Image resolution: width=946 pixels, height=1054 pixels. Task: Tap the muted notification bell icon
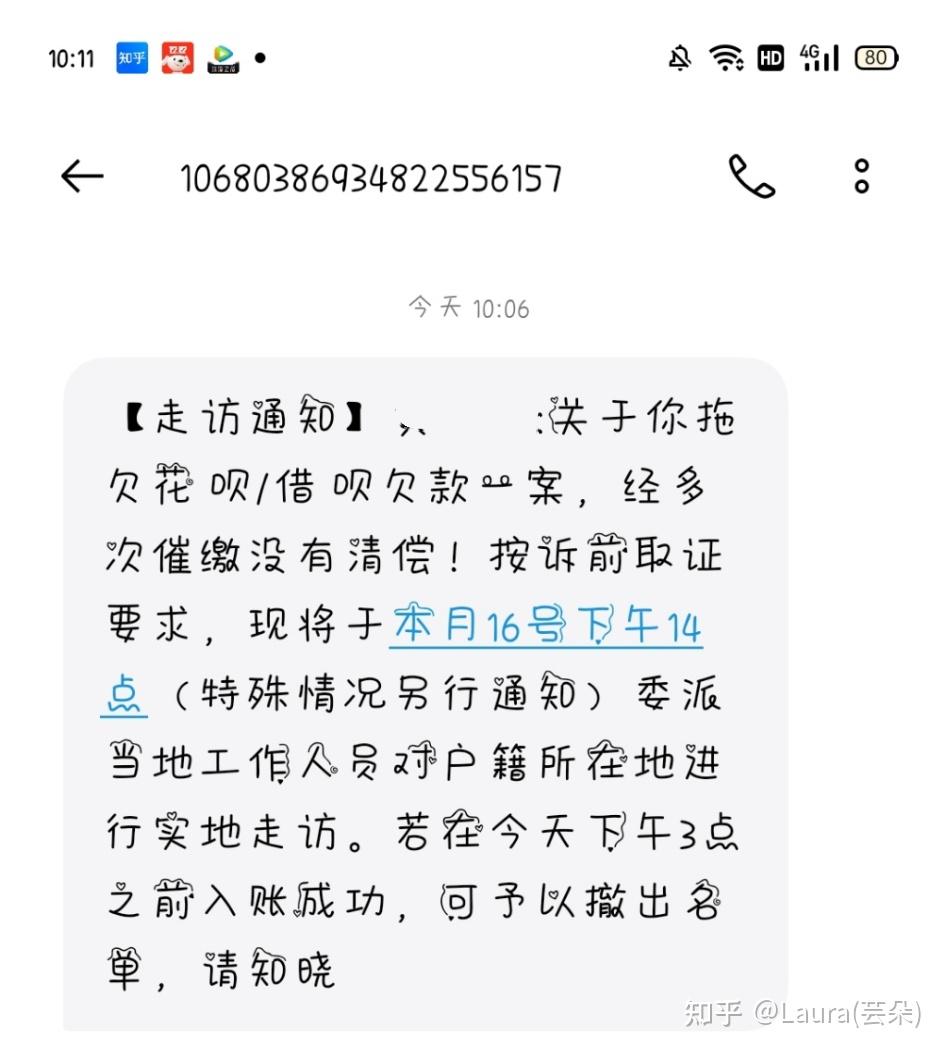pyautogui.click(x=679, y=58)
